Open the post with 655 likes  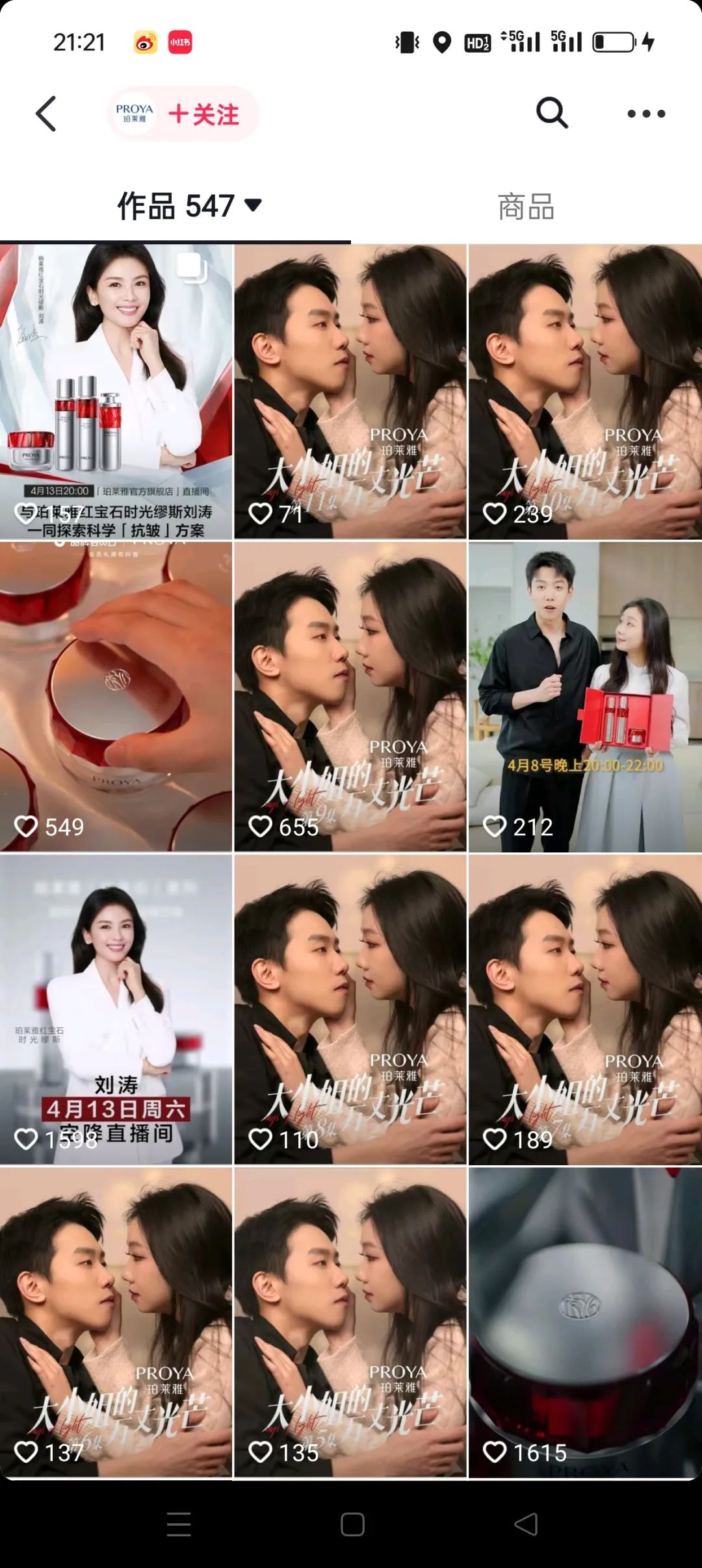(x=350, y=696)
